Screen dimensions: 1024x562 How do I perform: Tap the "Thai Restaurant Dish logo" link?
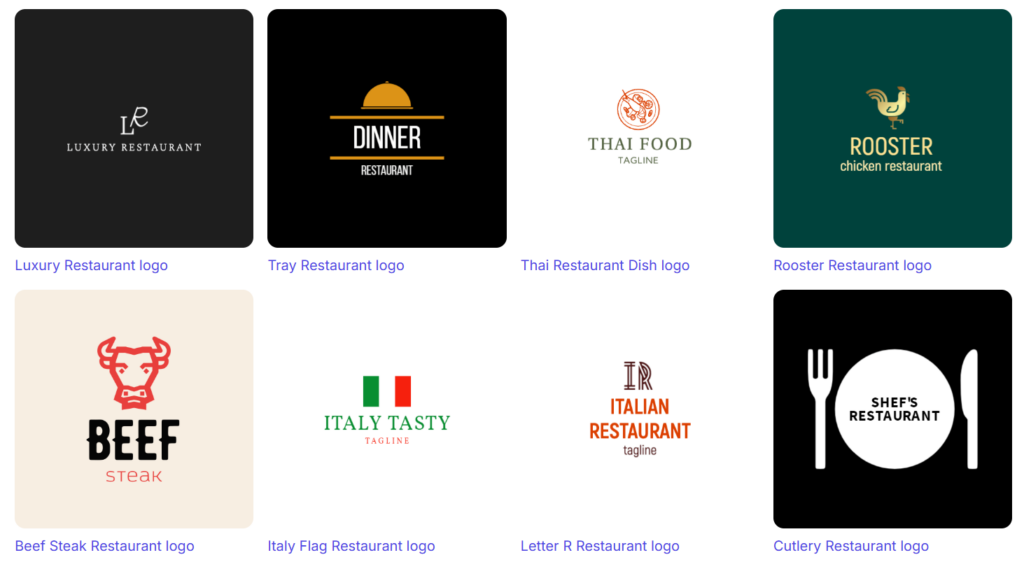coord(605,266)
